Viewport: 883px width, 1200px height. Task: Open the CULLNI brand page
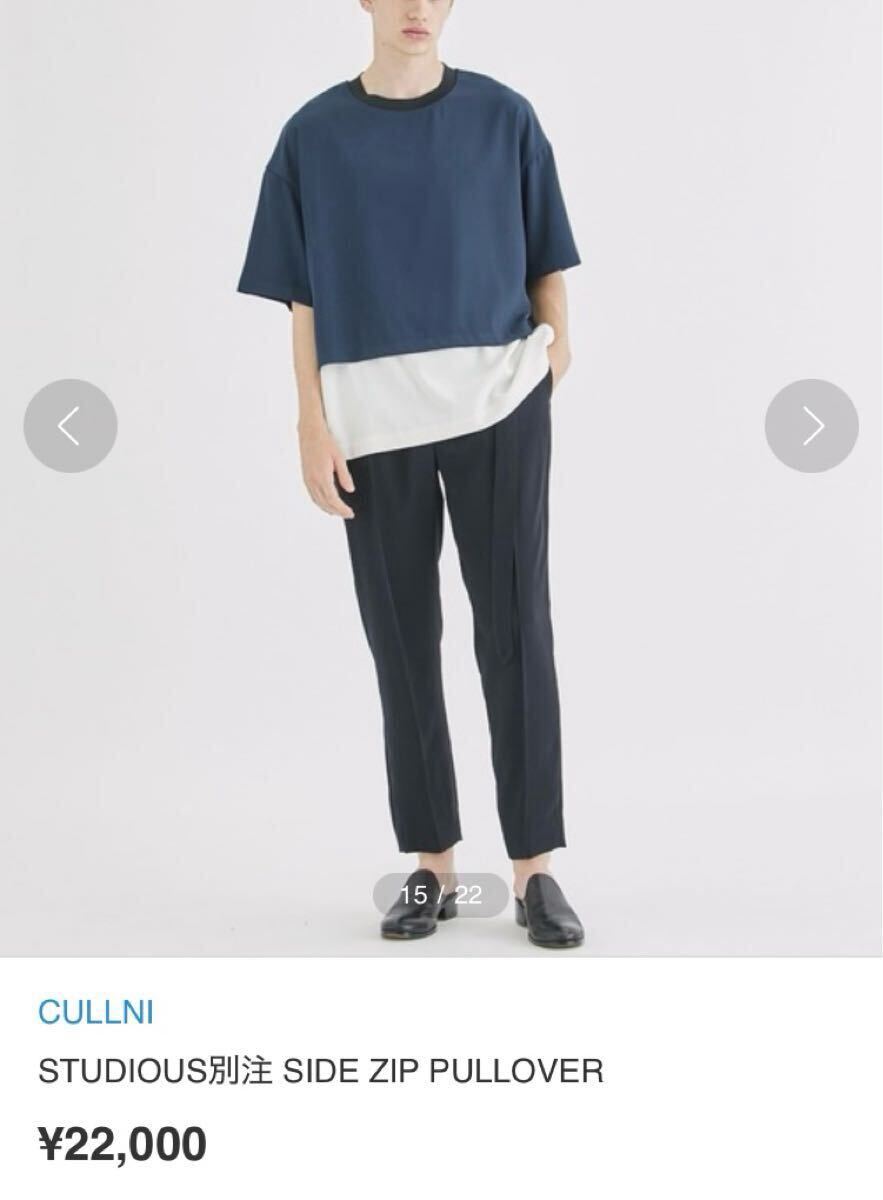(x=96, y=1012)
